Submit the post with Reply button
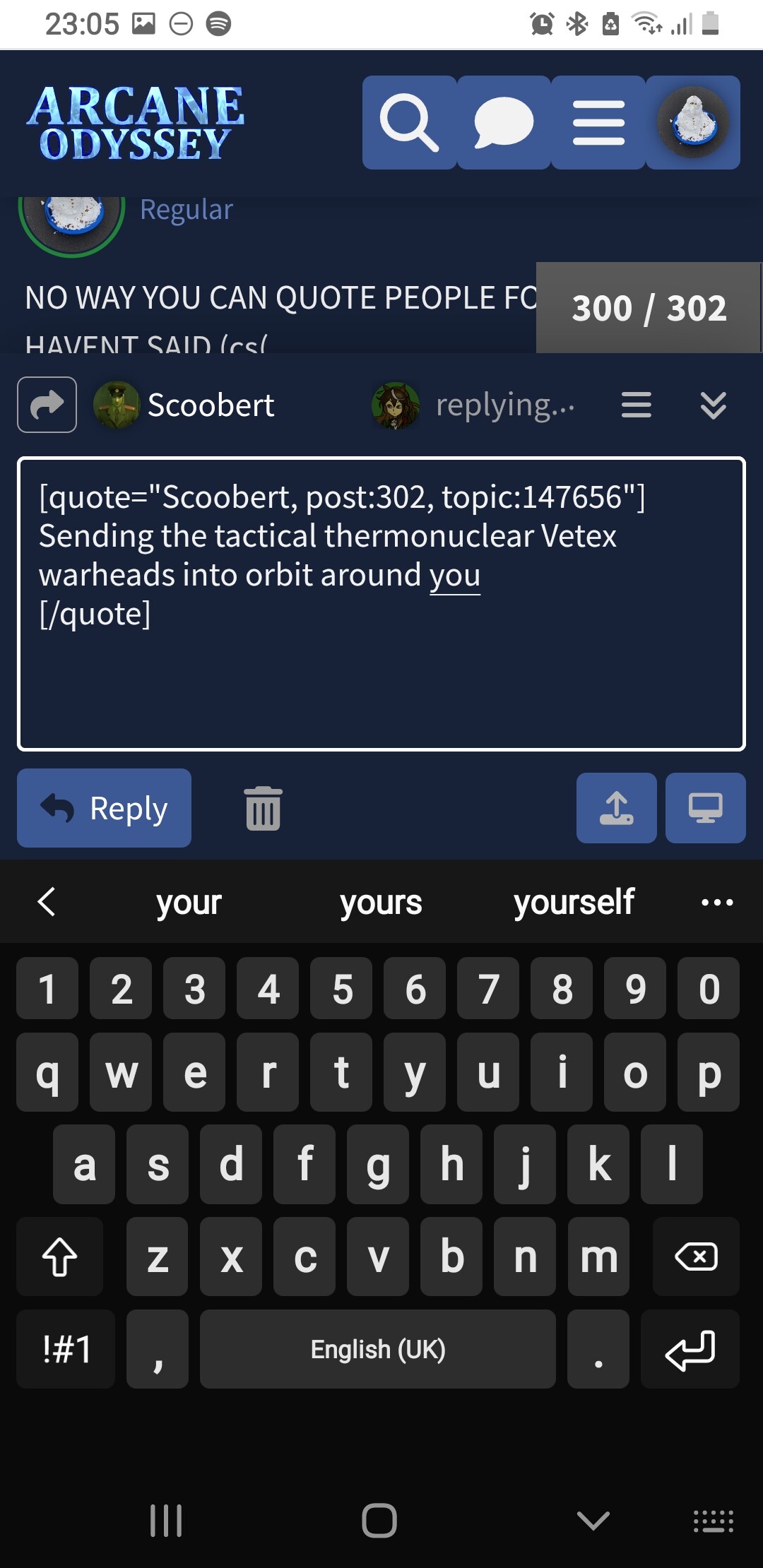 pyautogui.click(x=104, y=808)
